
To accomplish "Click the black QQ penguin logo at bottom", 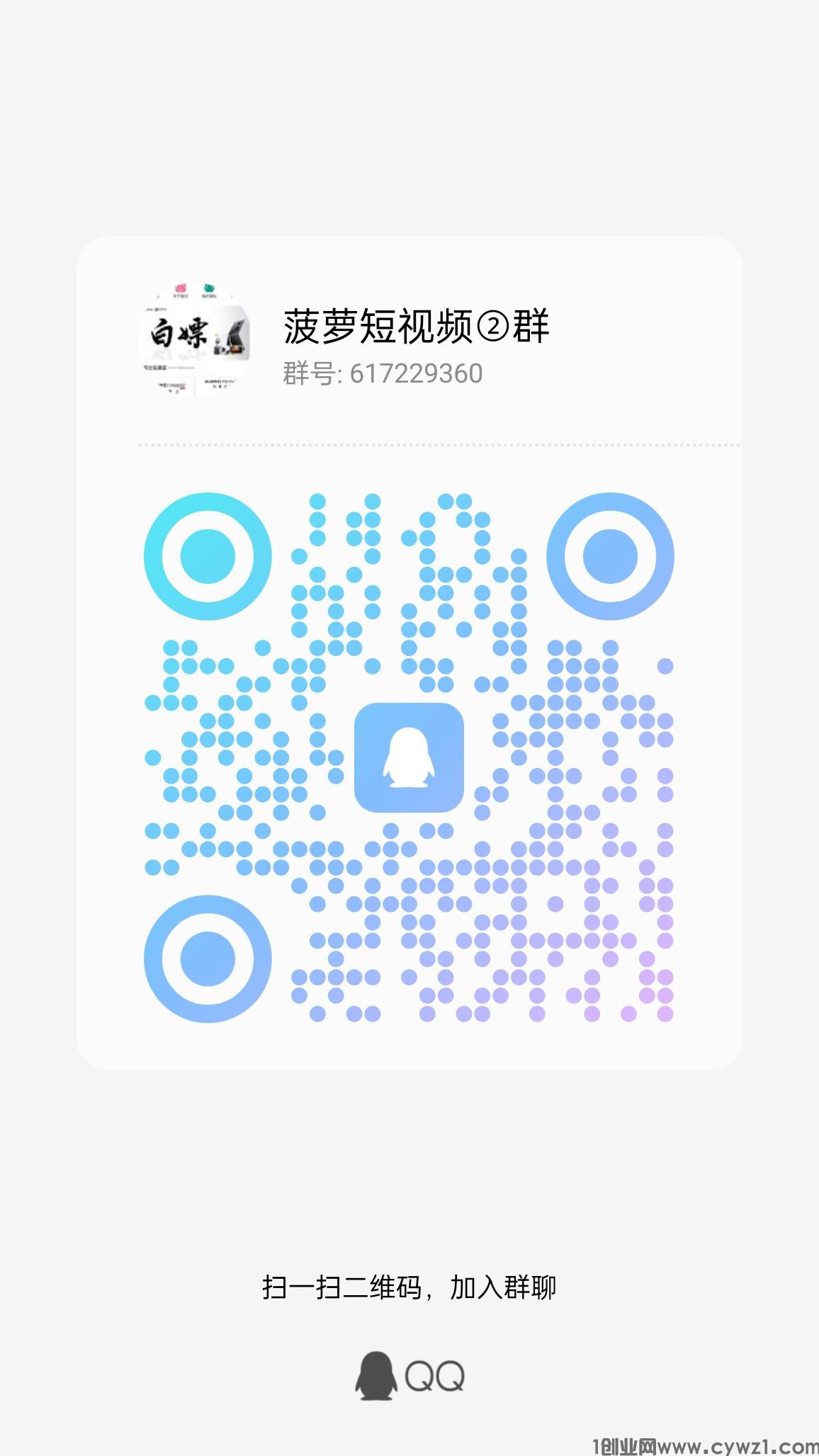I will coord(375,1375).
